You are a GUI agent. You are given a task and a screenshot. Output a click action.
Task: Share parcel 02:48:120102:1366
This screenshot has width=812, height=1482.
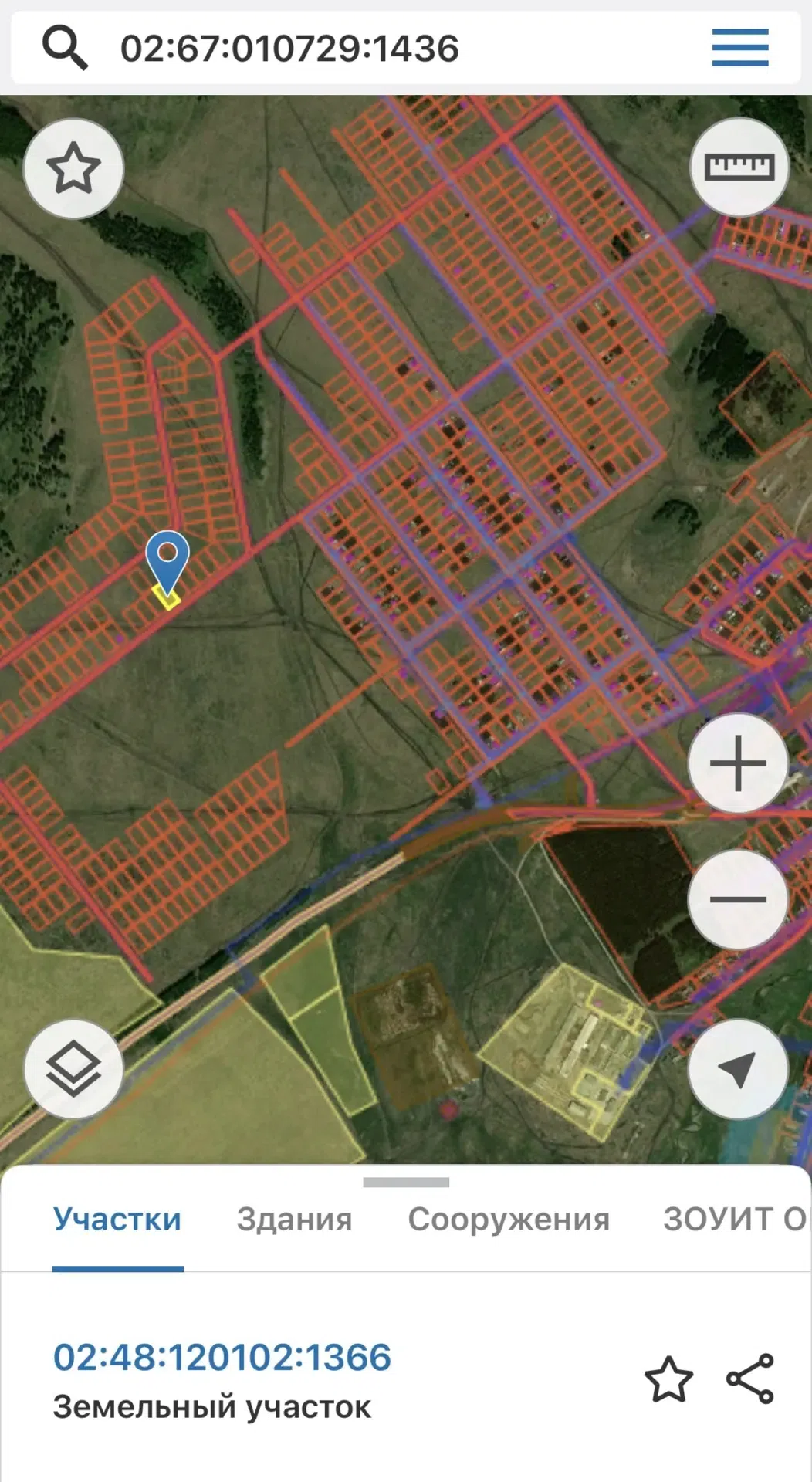pos(750,1379)
